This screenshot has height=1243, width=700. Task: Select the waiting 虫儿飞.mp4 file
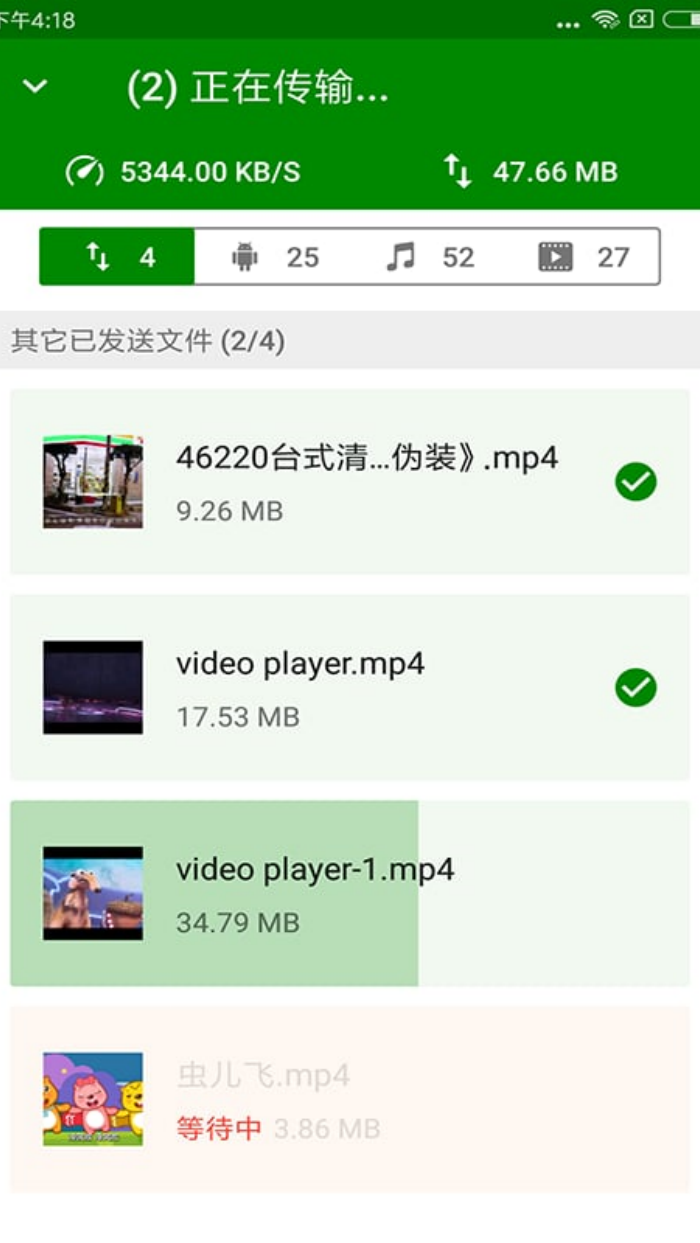click(x=349, y=1098)
